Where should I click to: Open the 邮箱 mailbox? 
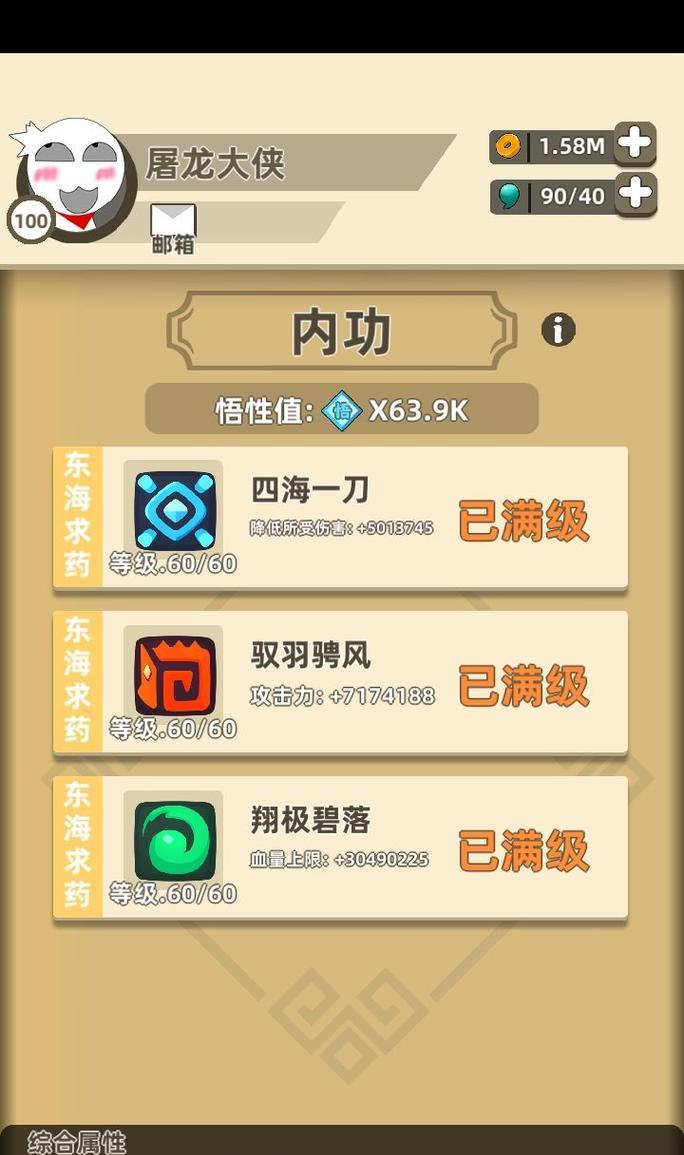tap(173, 227)
